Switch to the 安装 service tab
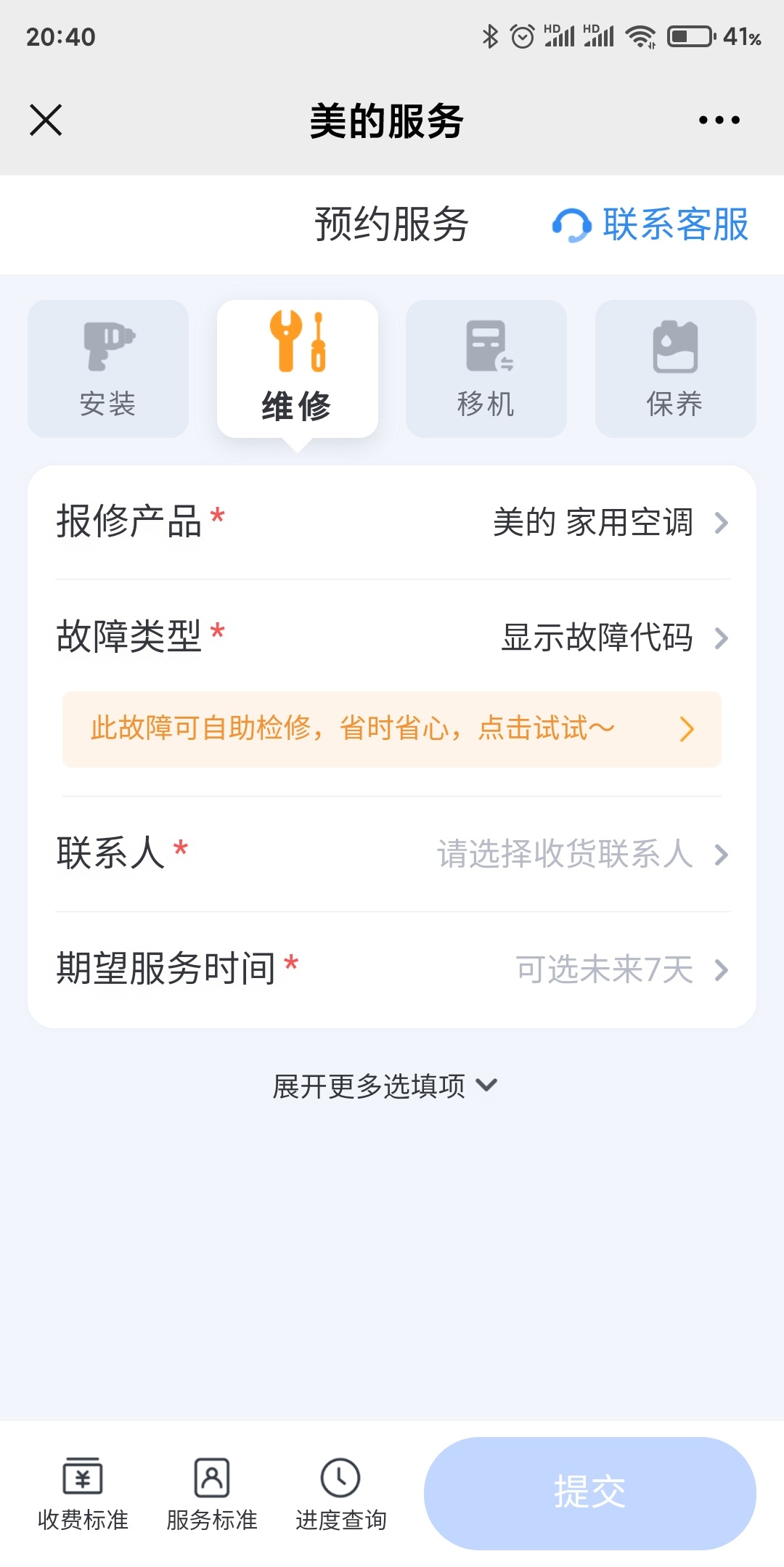Viewport: 784px width, 1567px height. pos(108,369)
